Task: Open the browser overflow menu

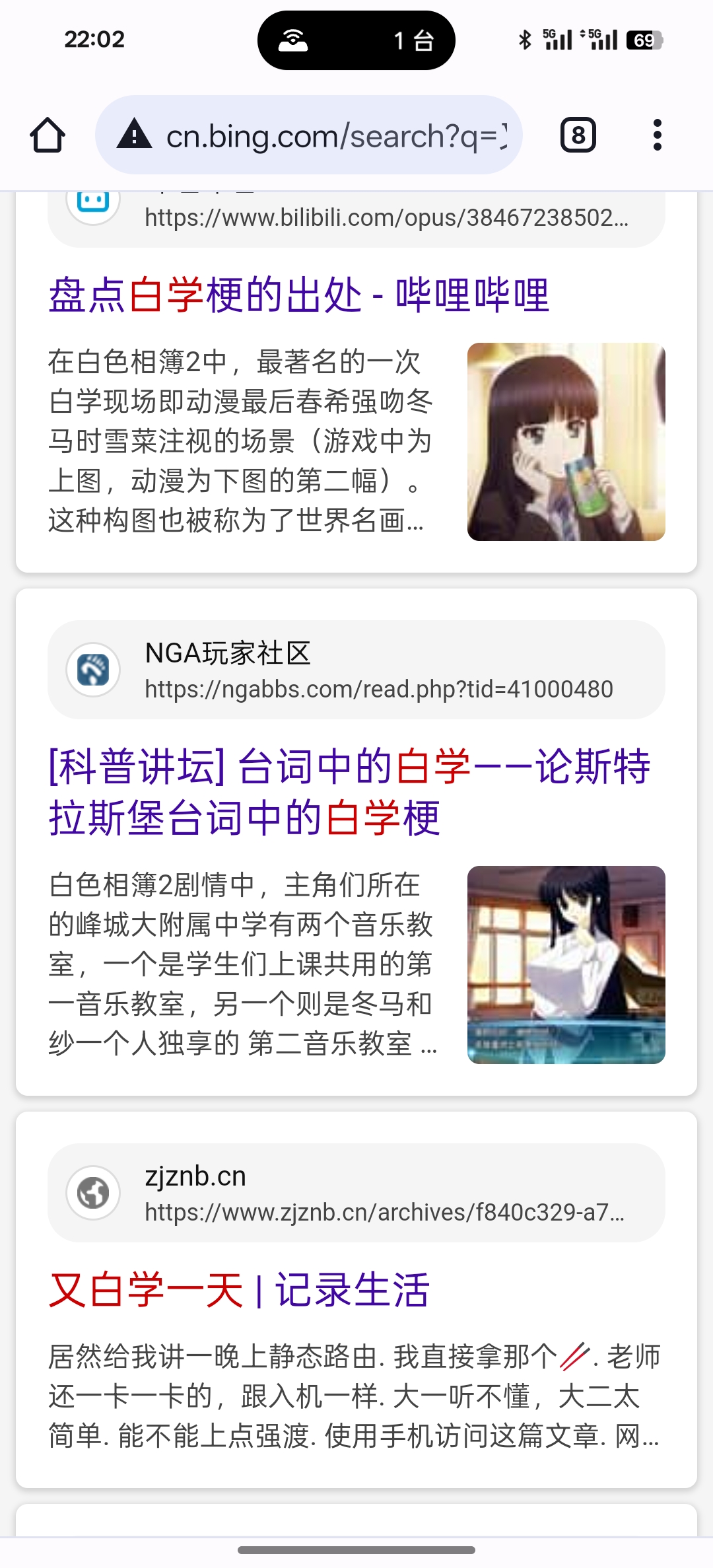Action: [657, 135]
